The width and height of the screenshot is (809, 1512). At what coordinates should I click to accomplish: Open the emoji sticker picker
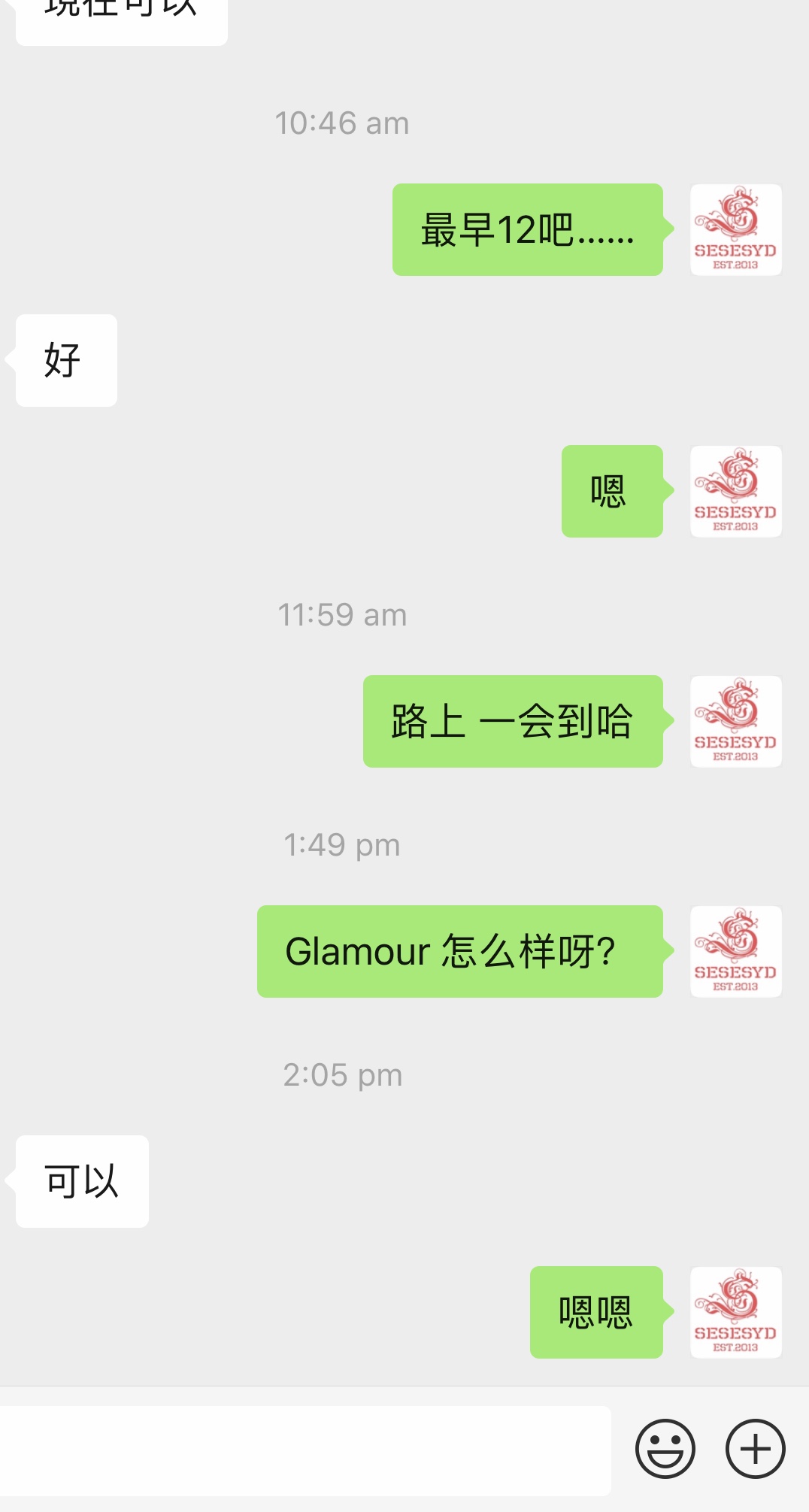click(x=665, y=1449)
